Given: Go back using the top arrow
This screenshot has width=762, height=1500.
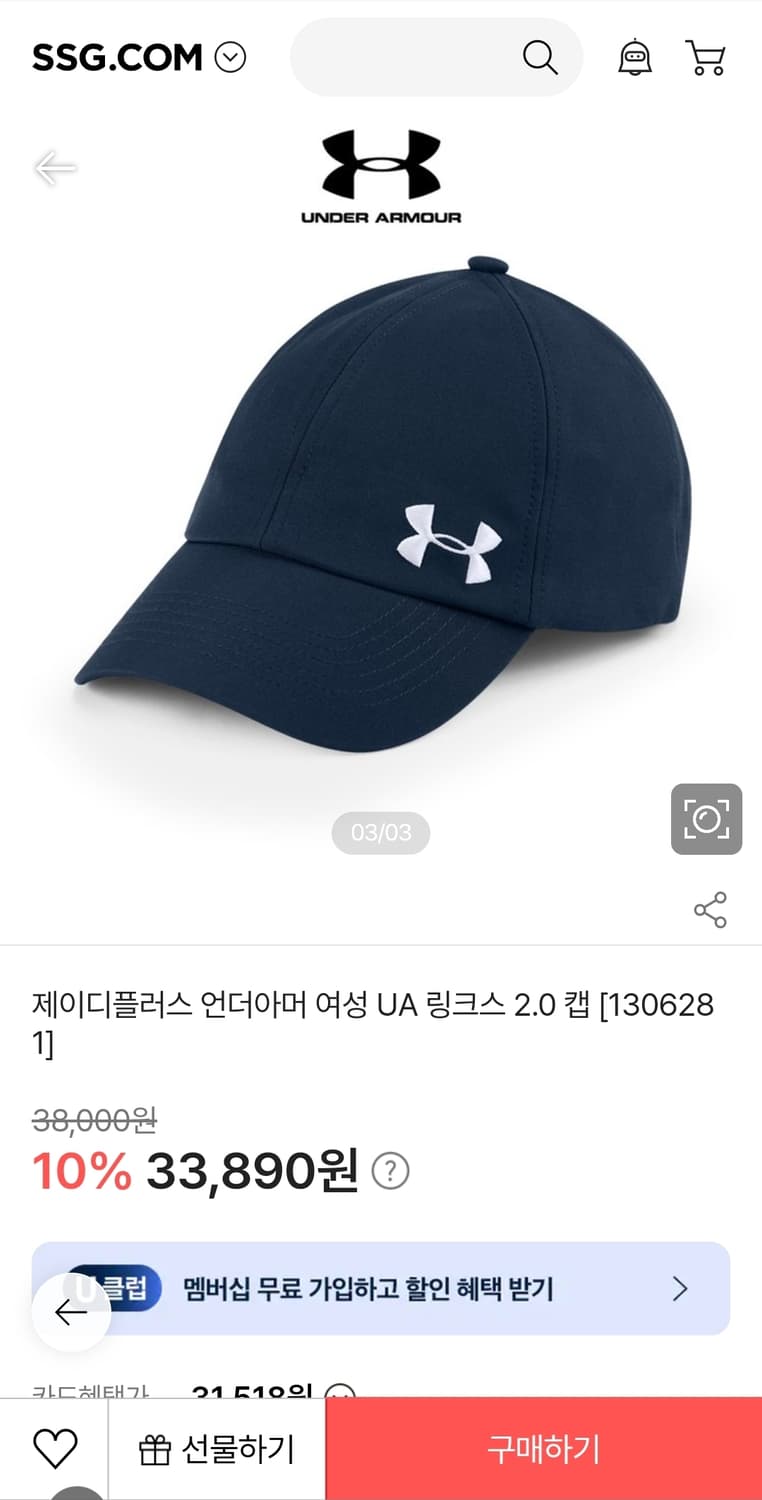Looking at the screenshot, I should [55, 168].
